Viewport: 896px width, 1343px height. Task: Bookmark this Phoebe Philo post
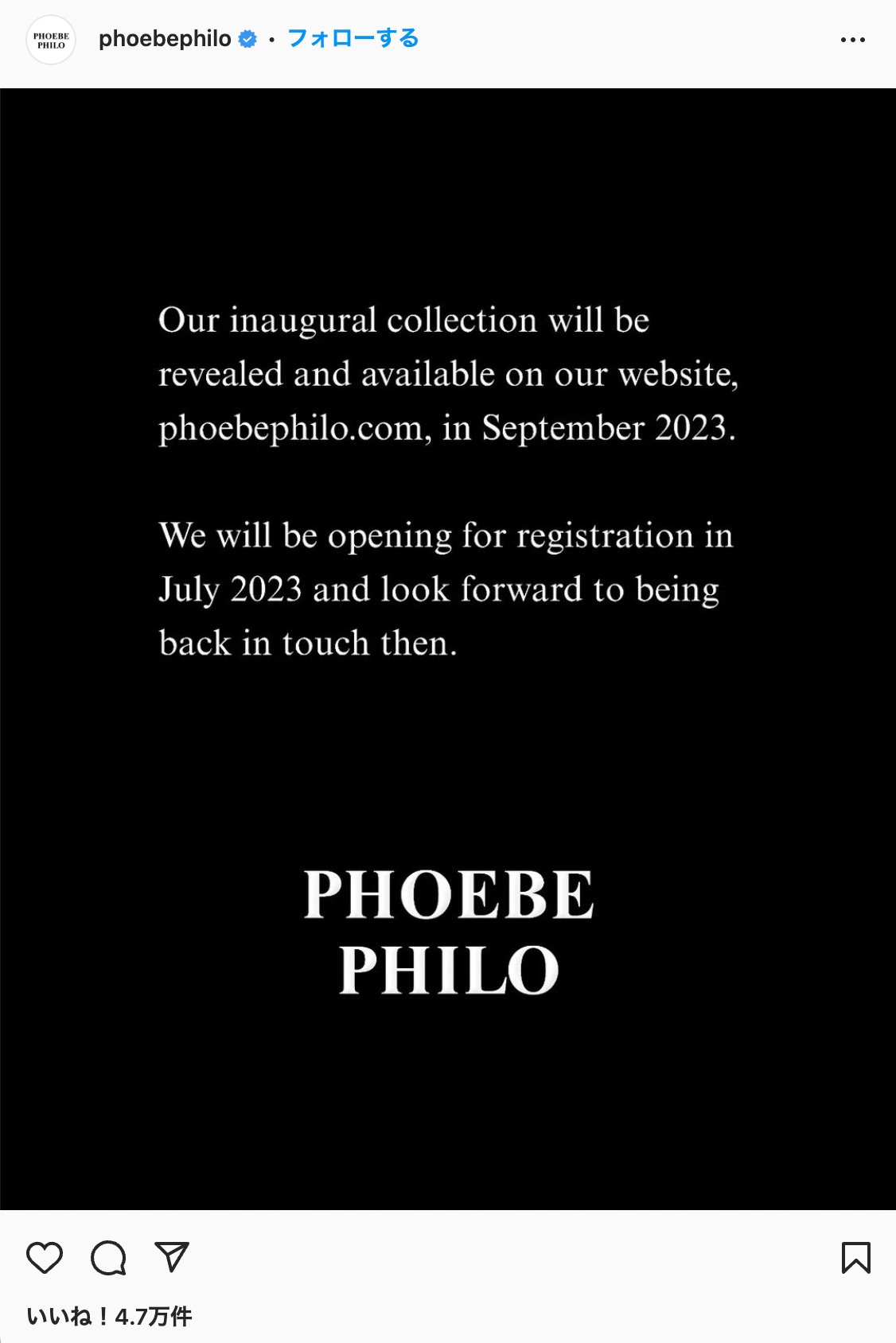pos(856,1258)
